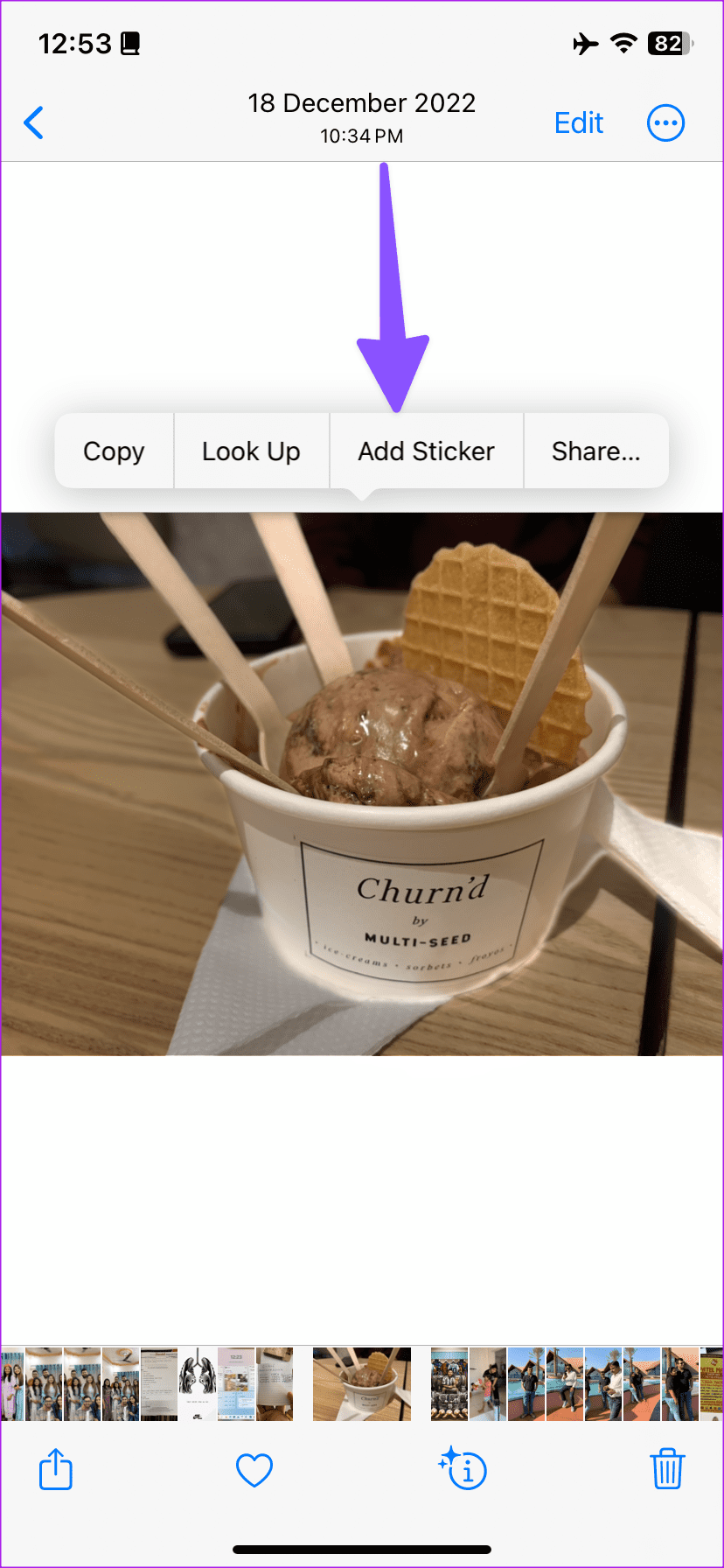
Task: Return to library using the back chevron
Action: (34, 122)
